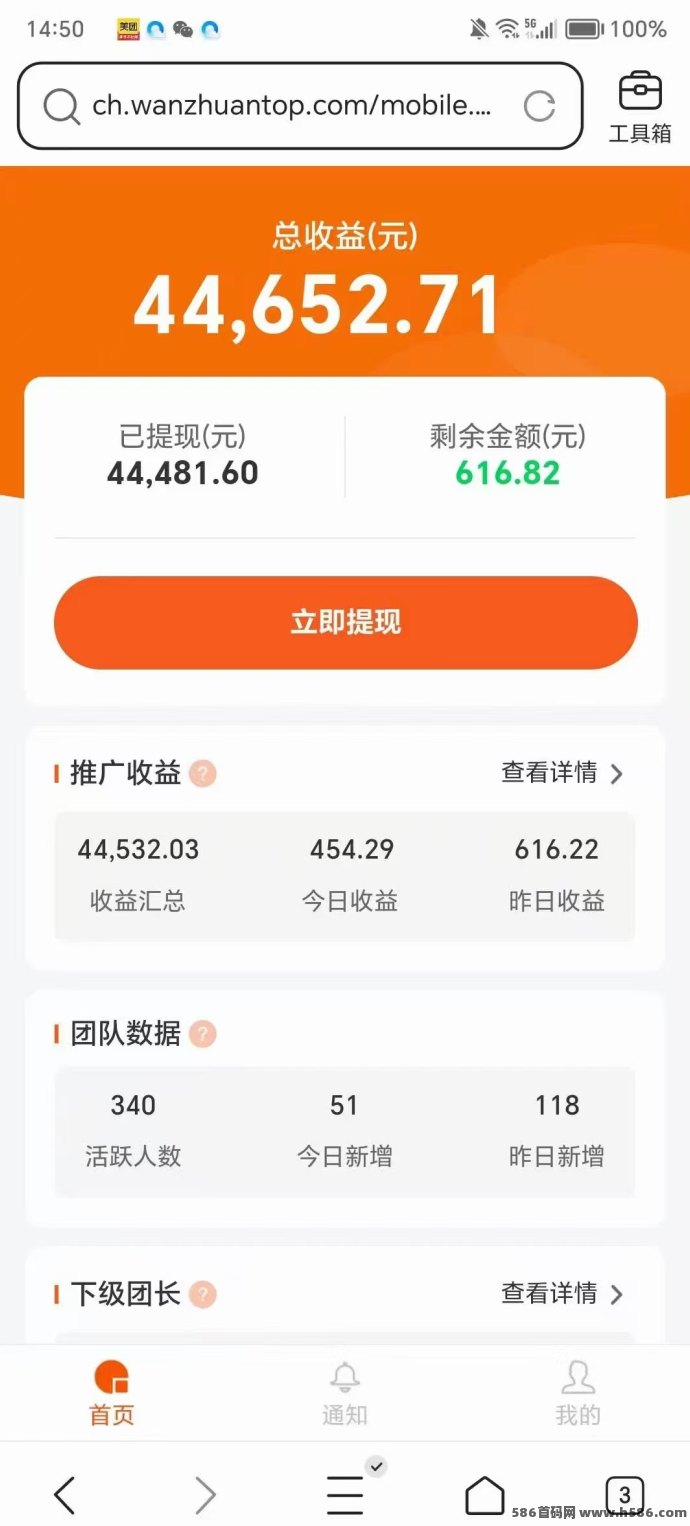Tap the browser URL address bar

pos(299,106)
